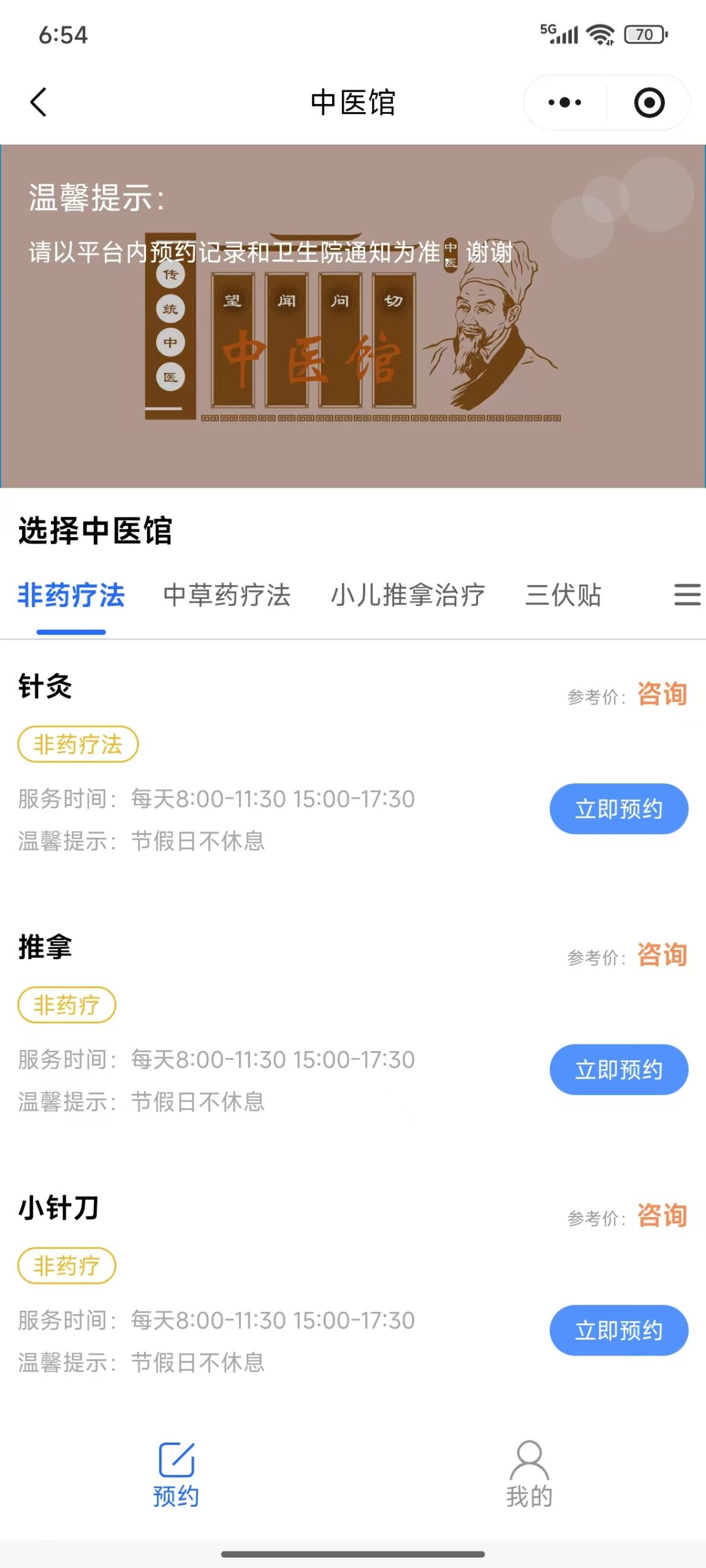Go back from the 中医馆 page
The image size is (706, 1568).
pos(38,102)
